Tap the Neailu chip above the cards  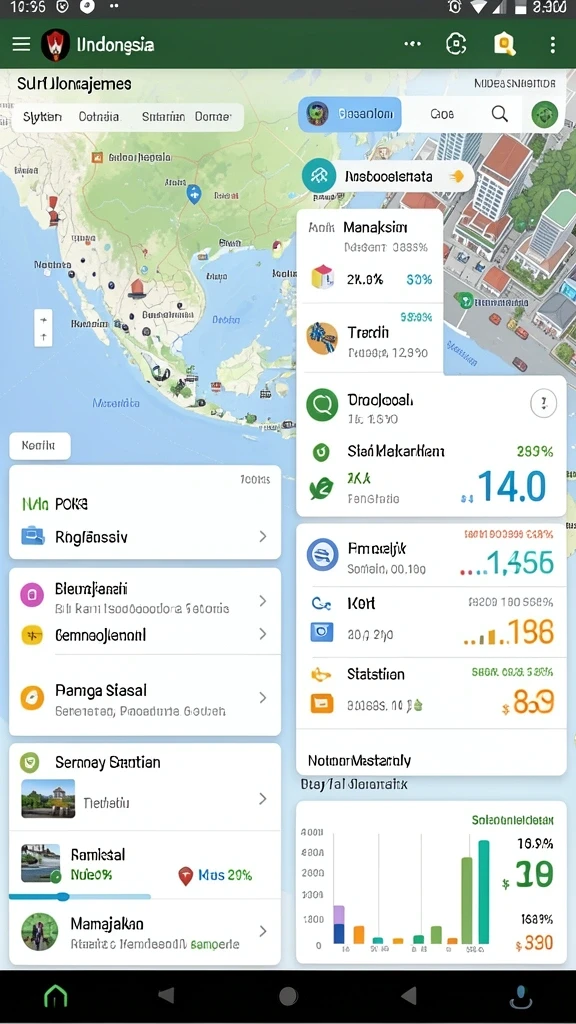pos(40,446)
